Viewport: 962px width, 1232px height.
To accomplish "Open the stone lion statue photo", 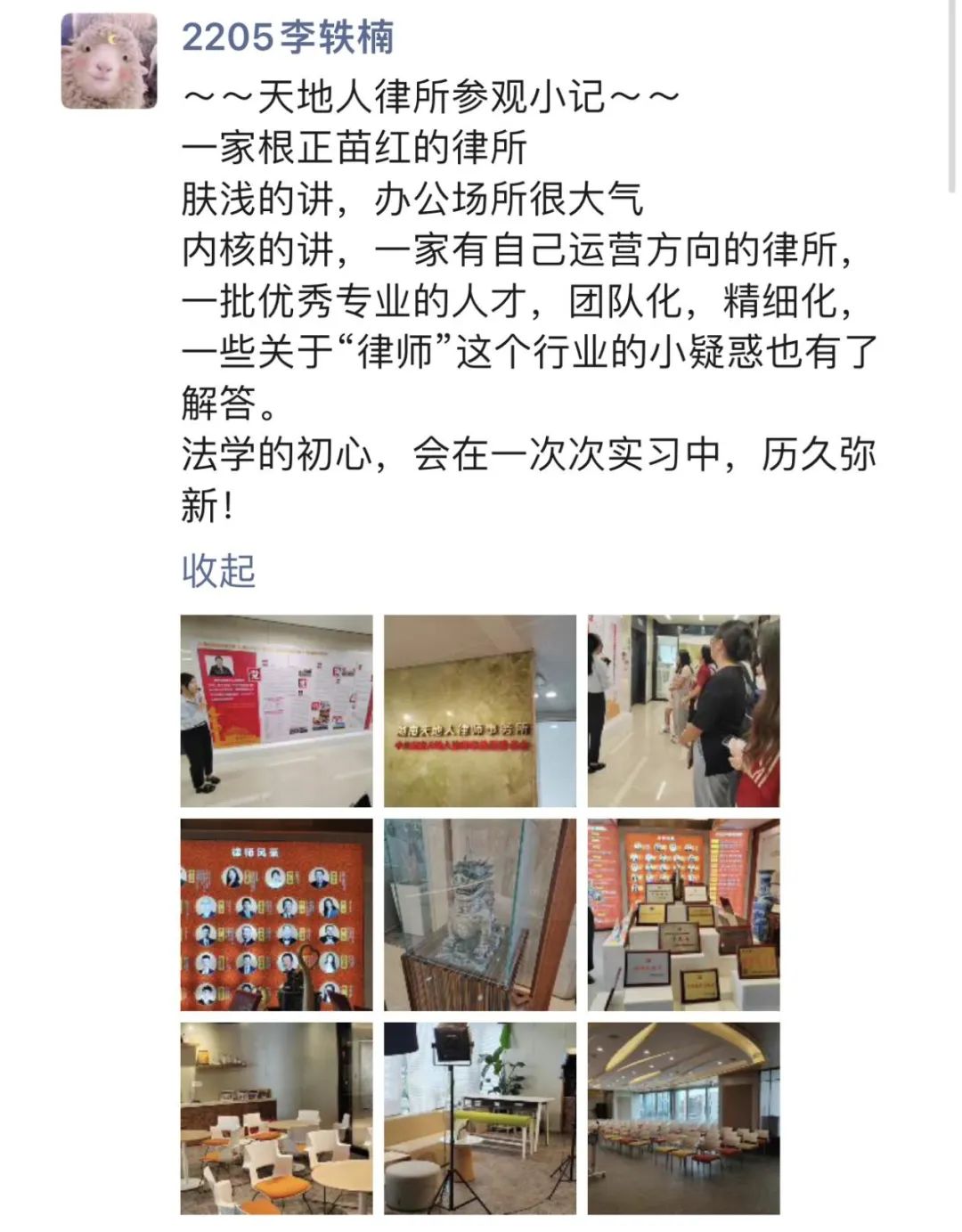I will (x=480, y=915).
